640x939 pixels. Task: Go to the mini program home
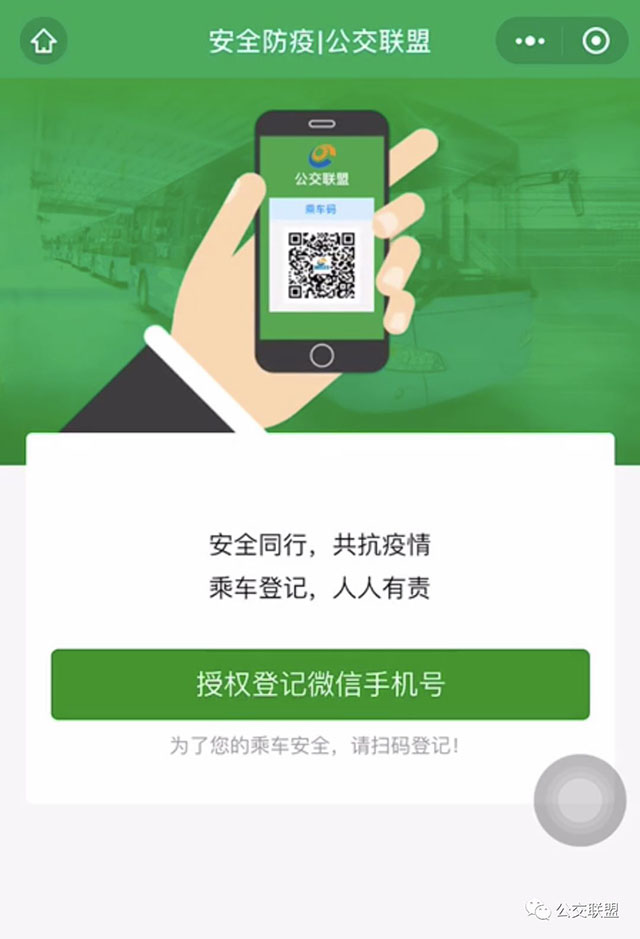point(44,41)
